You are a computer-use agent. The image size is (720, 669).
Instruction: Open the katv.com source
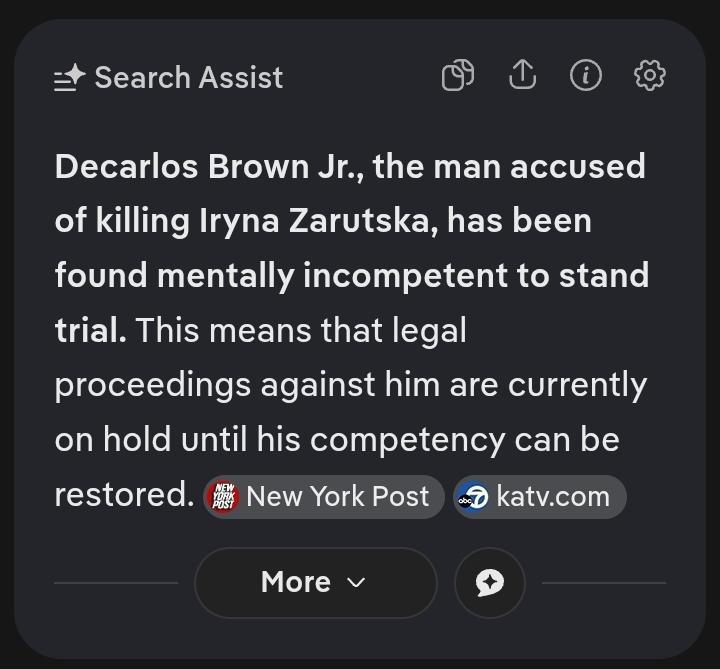pyautogui.click(x=539, y=497)
